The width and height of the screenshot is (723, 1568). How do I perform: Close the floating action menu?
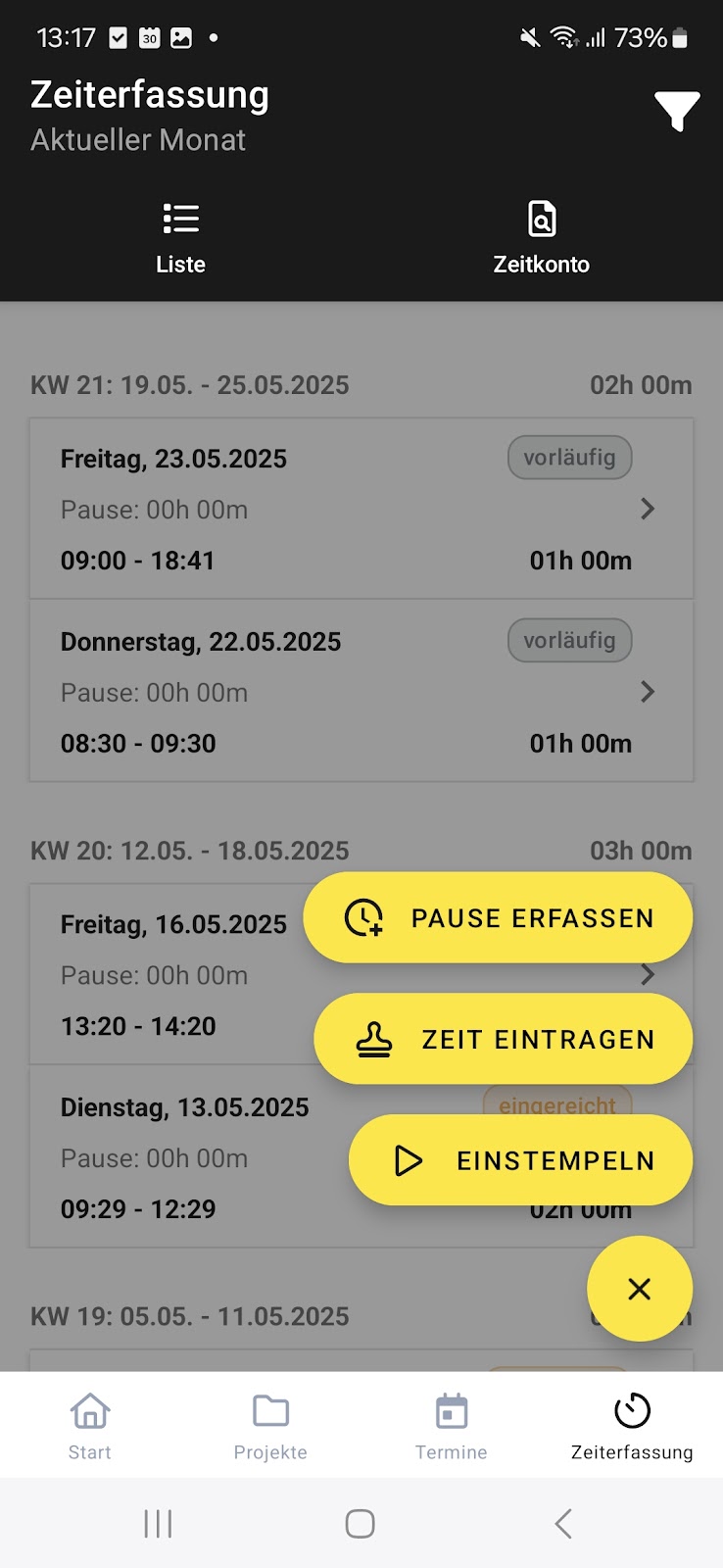pyautogui.click(x=640, y=1289)
